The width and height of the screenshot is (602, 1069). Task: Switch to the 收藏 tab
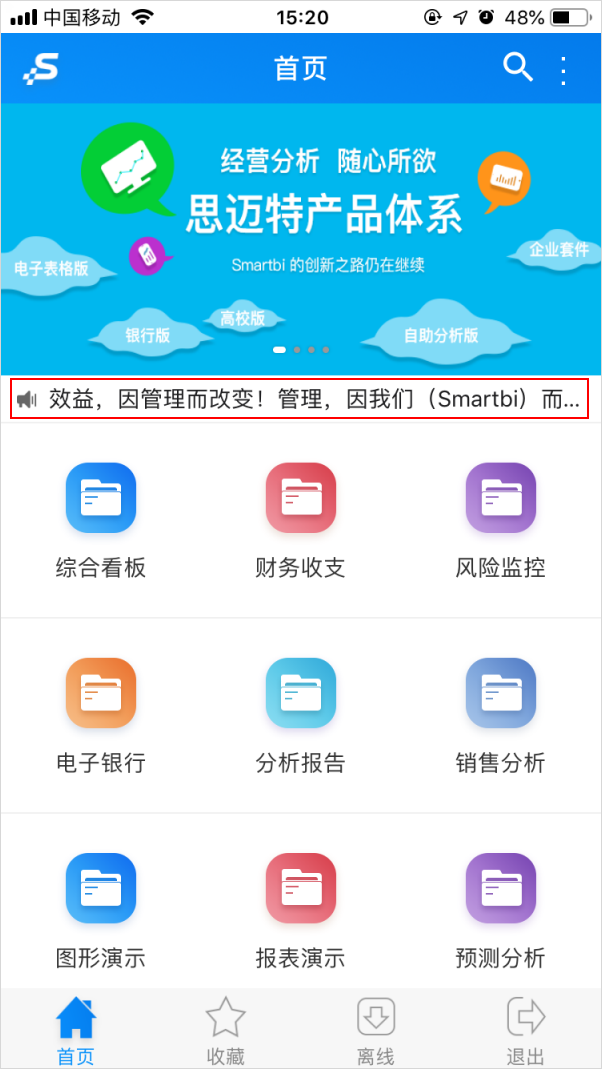click(226, 1029)
